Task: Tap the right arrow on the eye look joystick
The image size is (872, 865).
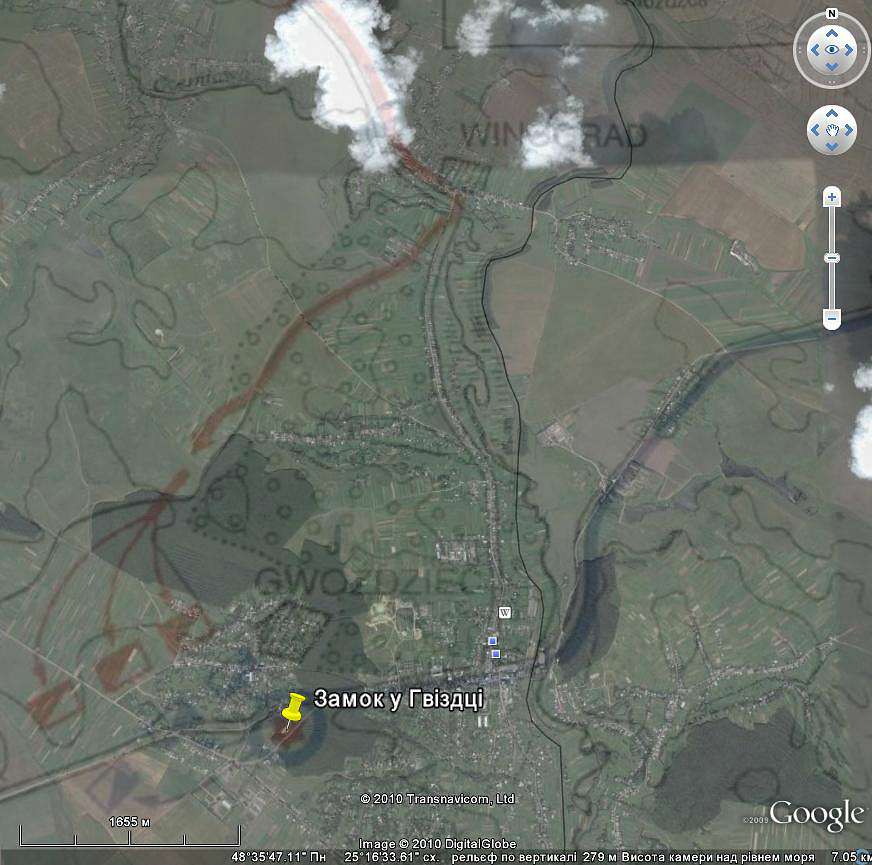Action: click(x=850, y=49)
